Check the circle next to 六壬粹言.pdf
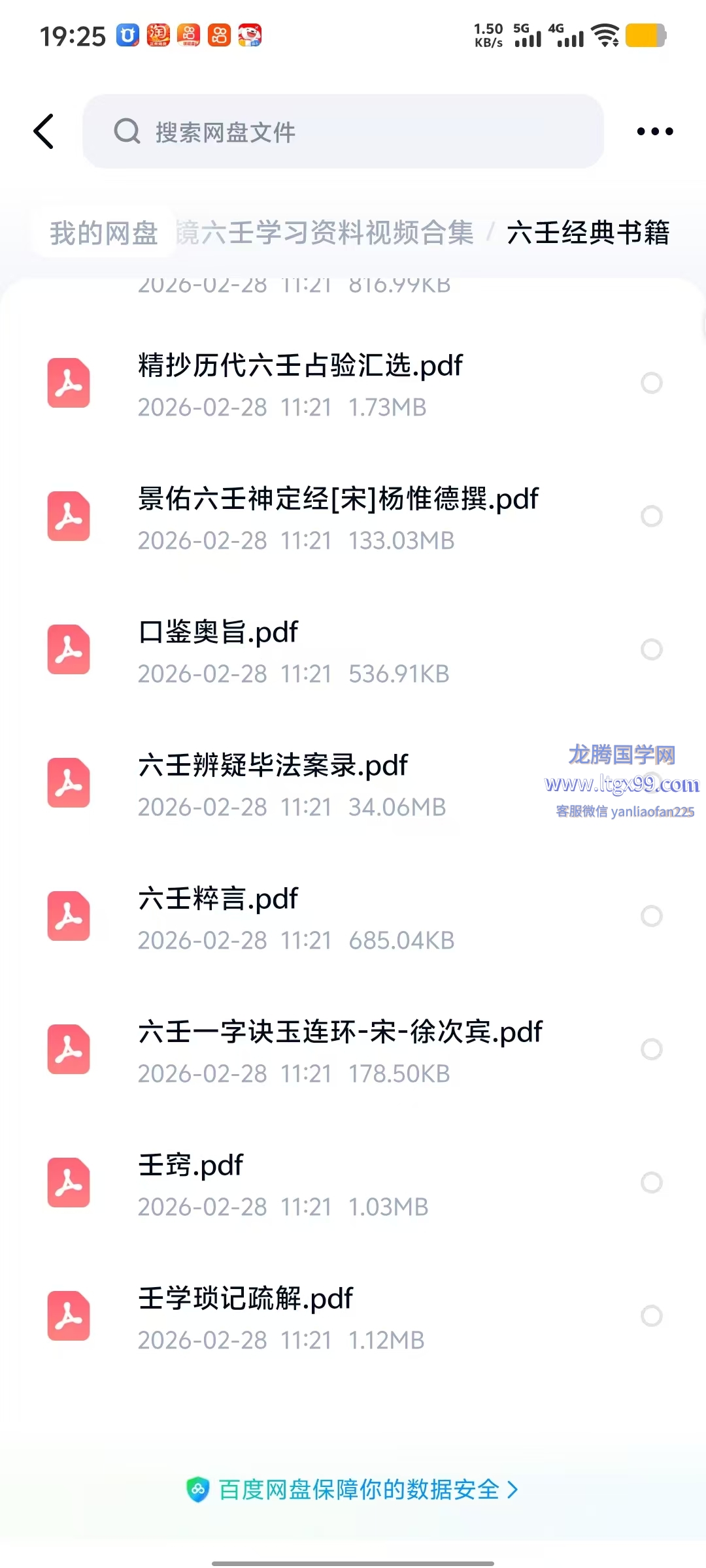Screen dimensions: 706x1568 (651, 916)
